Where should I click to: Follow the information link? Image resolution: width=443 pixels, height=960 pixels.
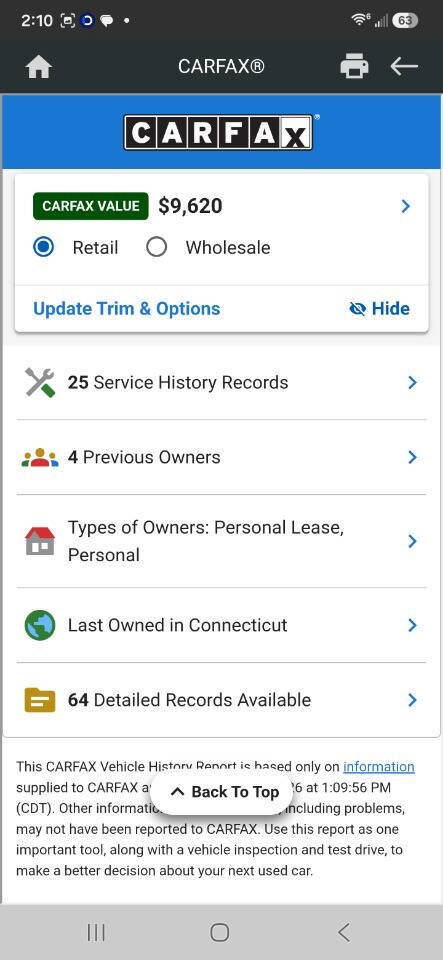pyautogui.click(x=379, y=767)
